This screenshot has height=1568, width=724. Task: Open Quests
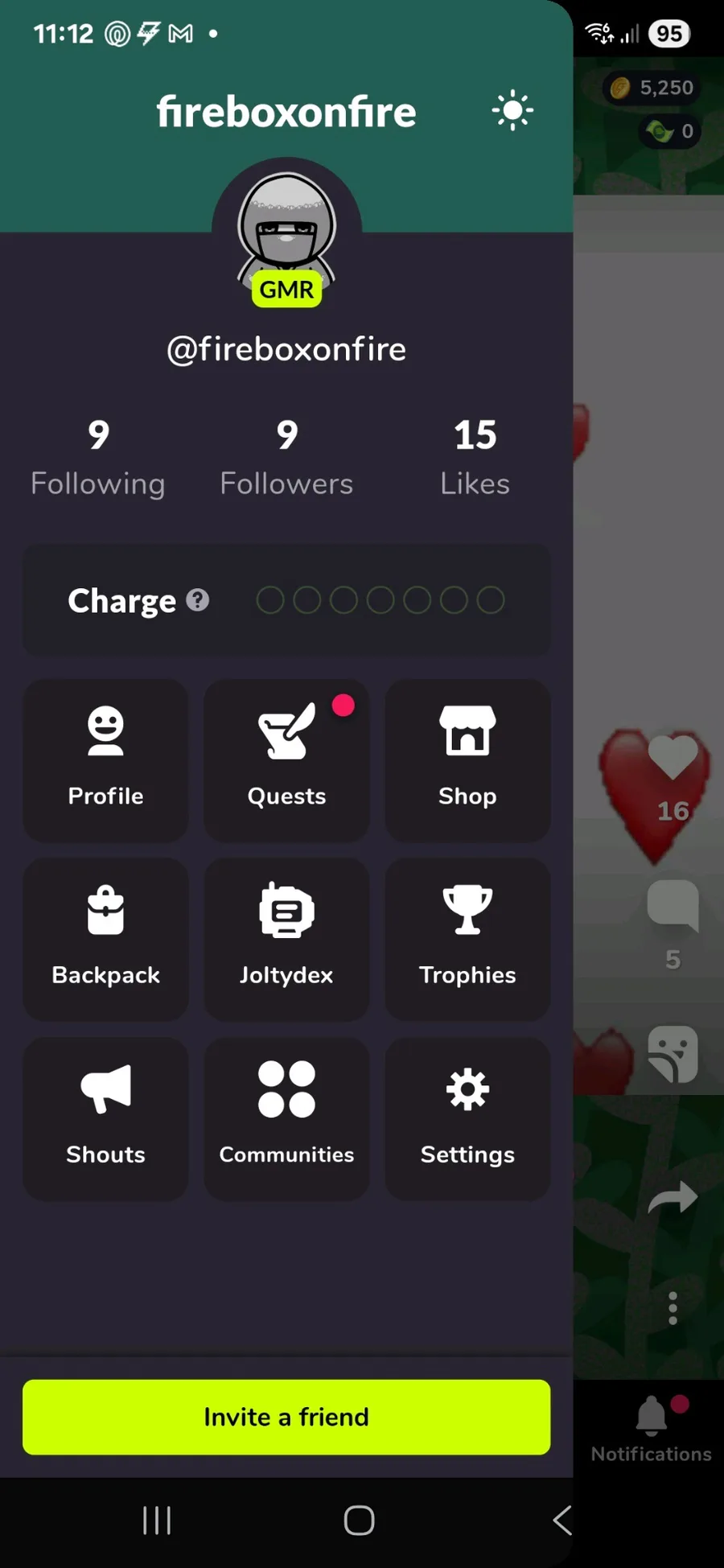point(286,760)
